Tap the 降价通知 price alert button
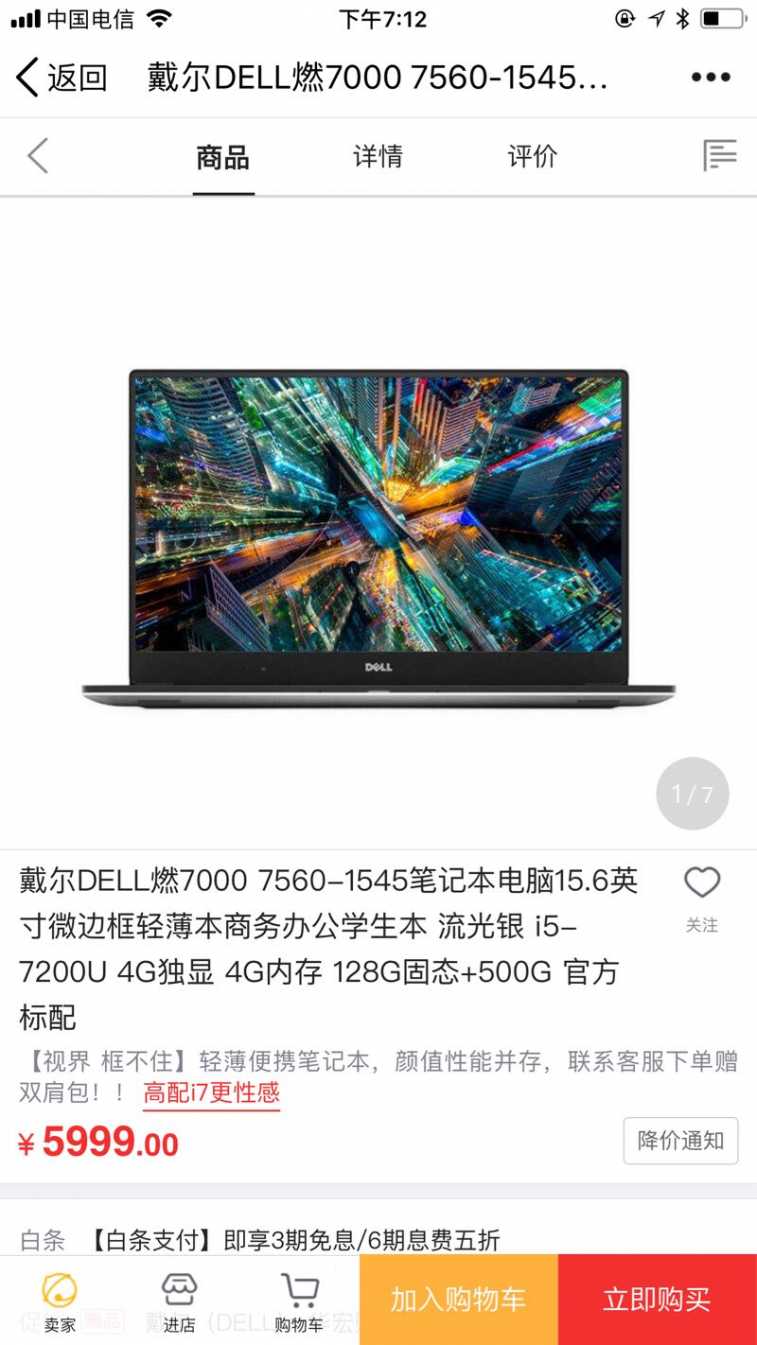The width and height of the screenshot is (757, 1345). click(680, 1141)
